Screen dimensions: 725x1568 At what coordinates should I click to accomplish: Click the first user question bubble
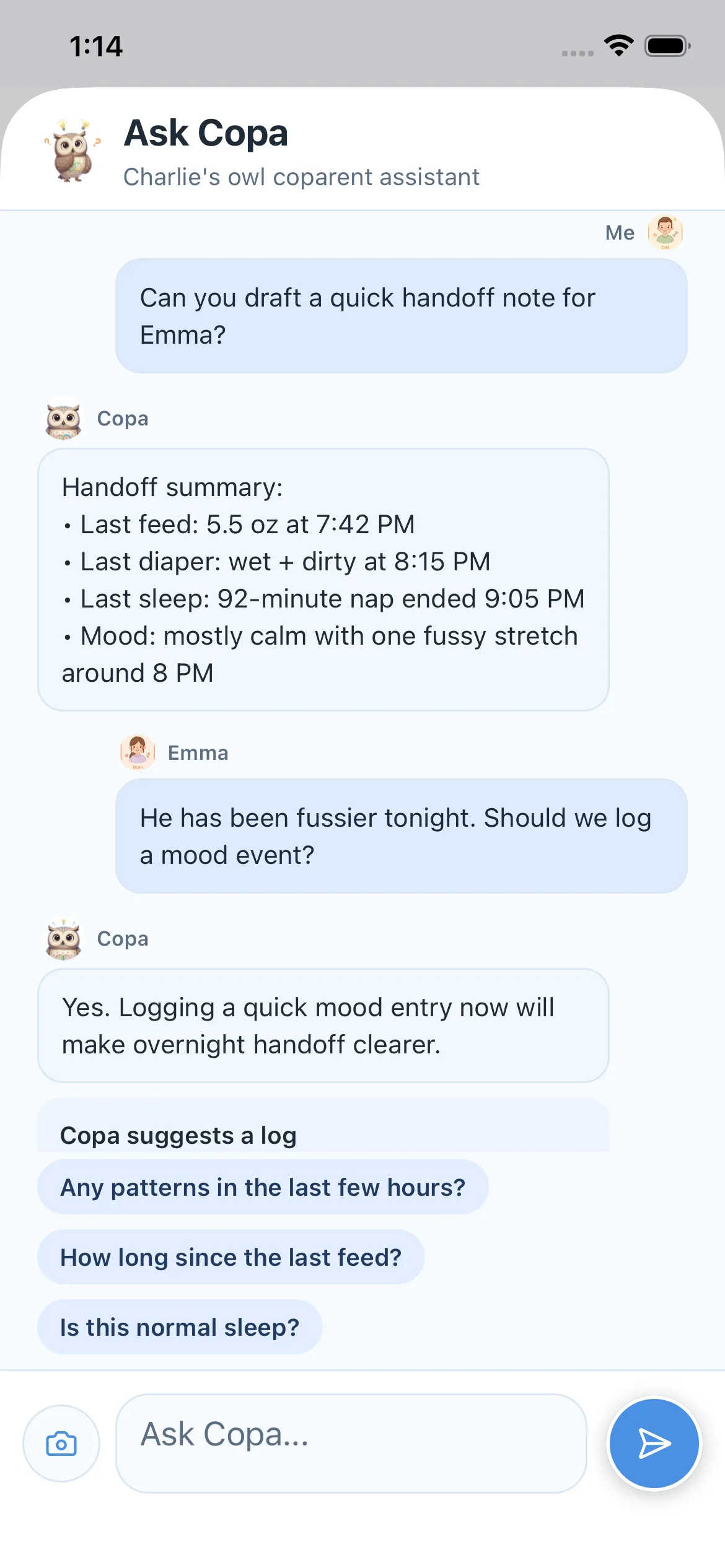click(x=402, y=315)
